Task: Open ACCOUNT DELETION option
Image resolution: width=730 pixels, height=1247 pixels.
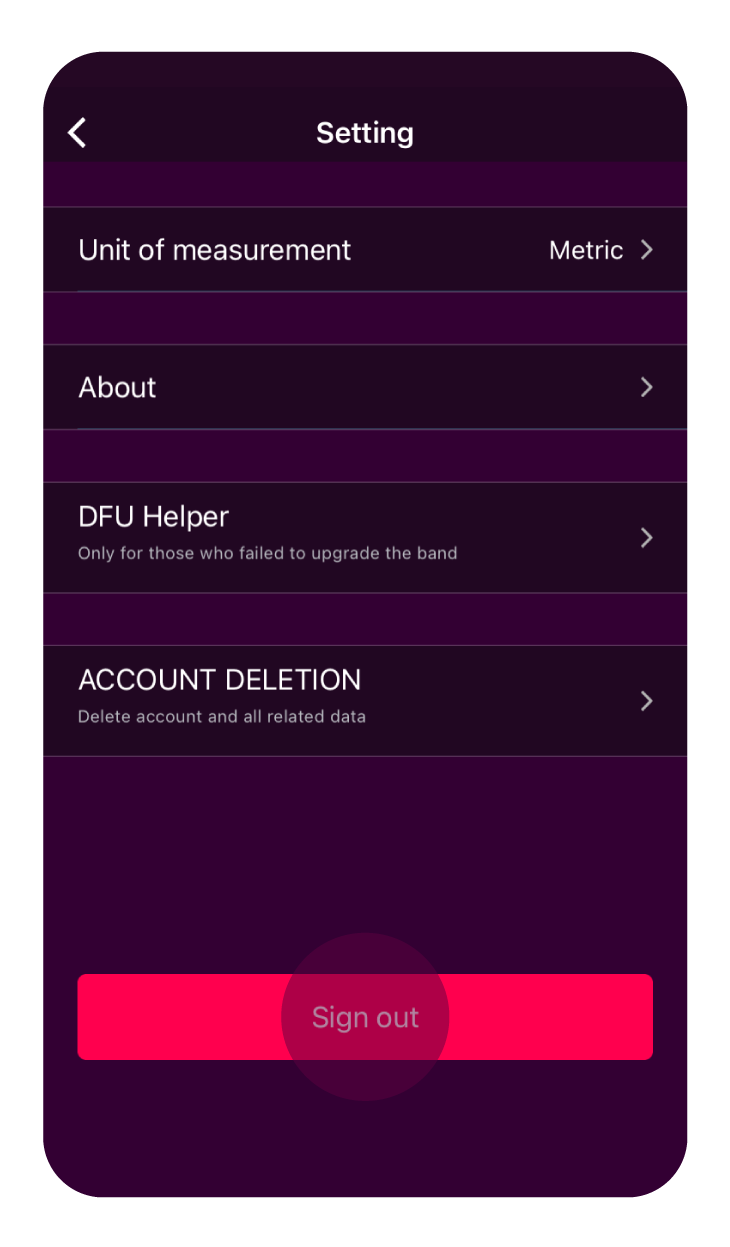Action: click(365, 700)
